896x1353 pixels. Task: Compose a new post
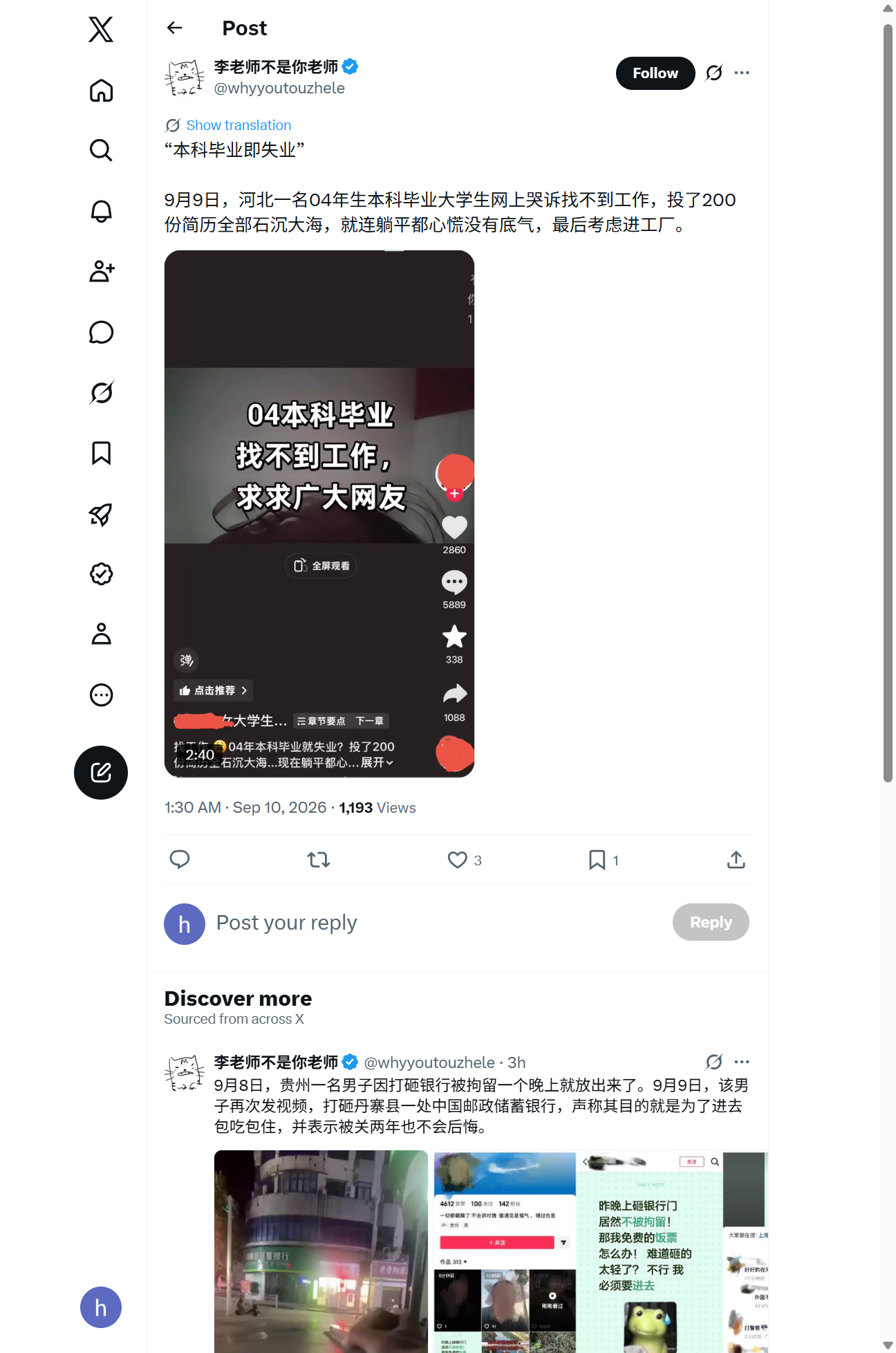pyautogui.click(x=101, y=773)
